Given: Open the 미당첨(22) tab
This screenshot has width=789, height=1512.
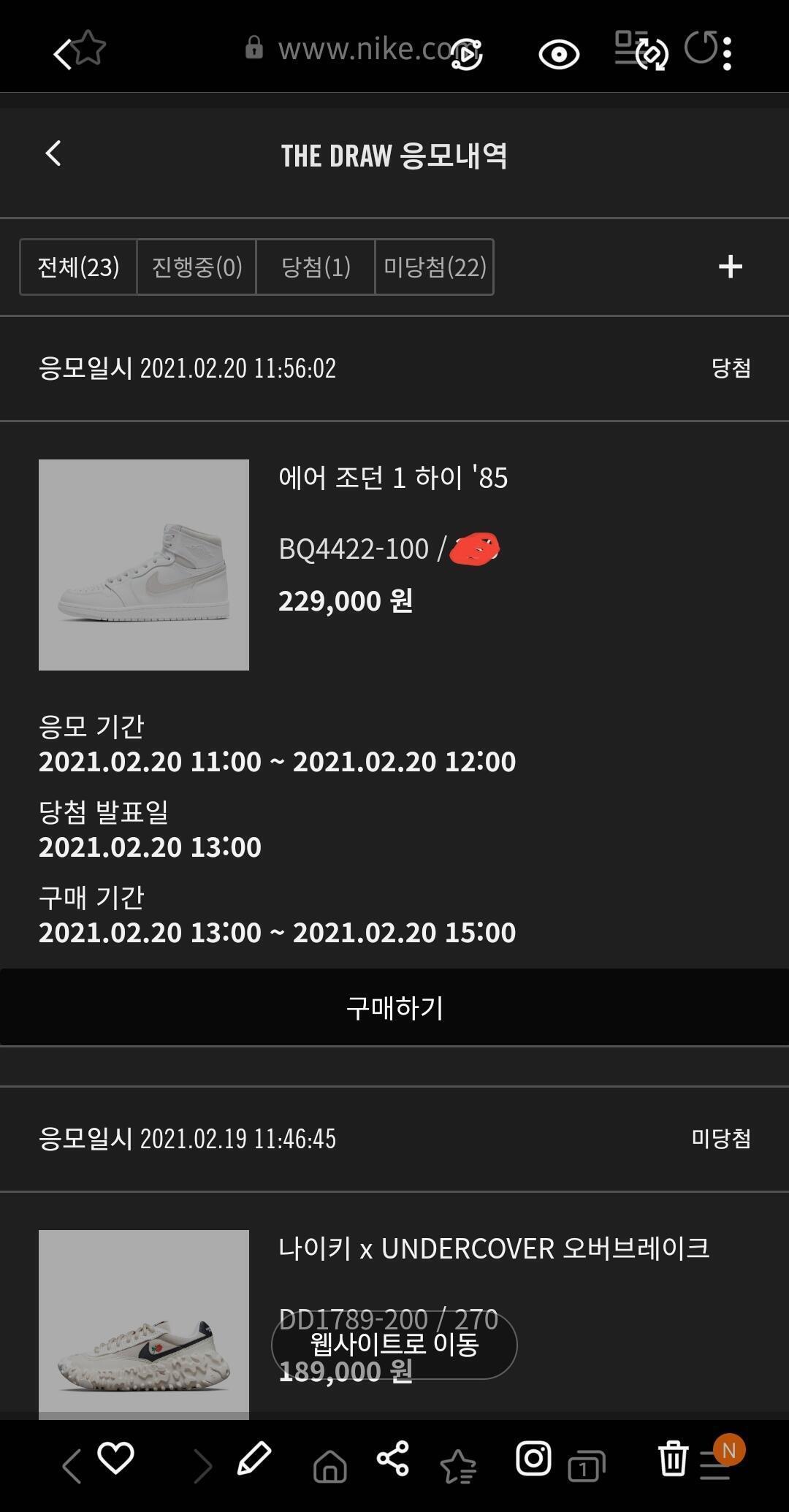Looking at the screenshot, I should click(x=435, y=267).
